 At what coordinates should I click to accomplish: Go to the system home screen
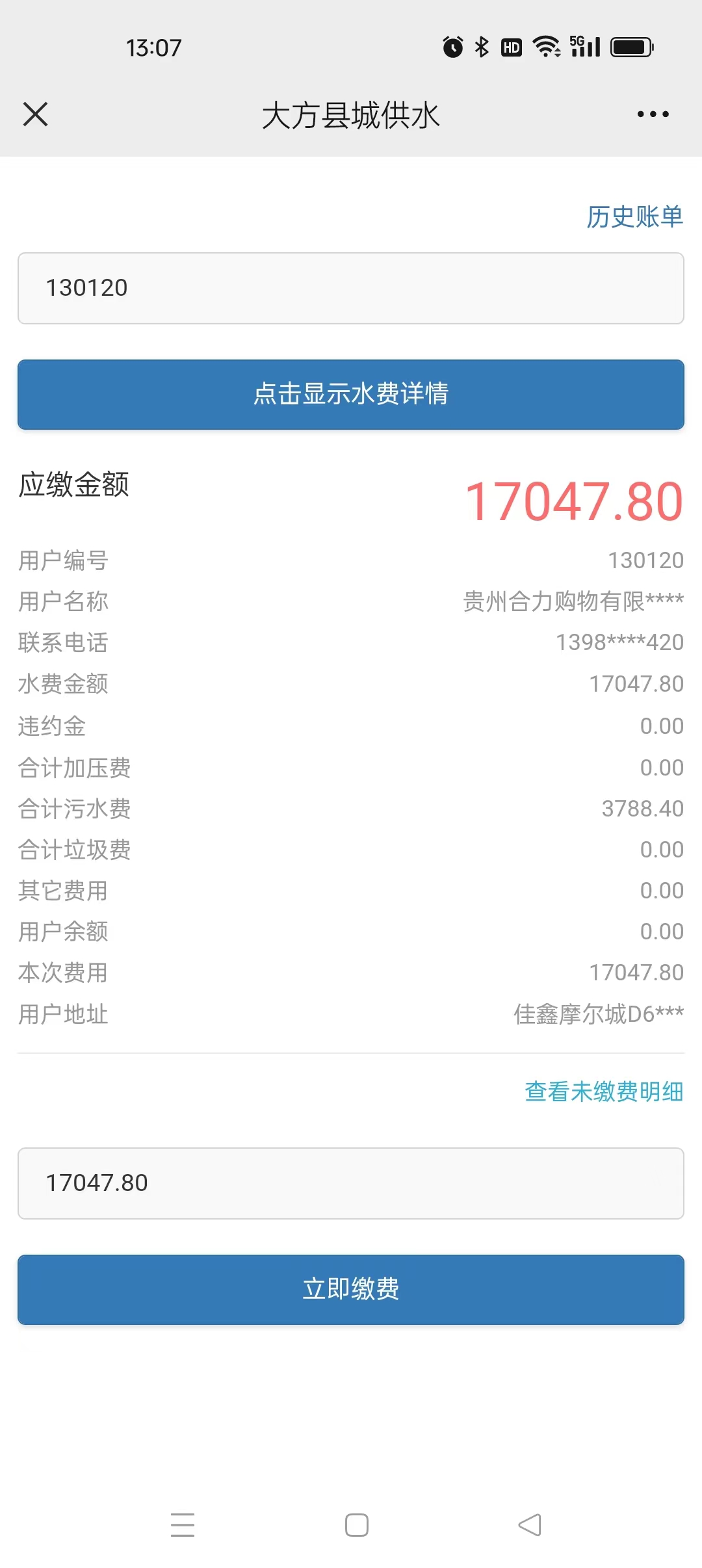(356, 1524)
